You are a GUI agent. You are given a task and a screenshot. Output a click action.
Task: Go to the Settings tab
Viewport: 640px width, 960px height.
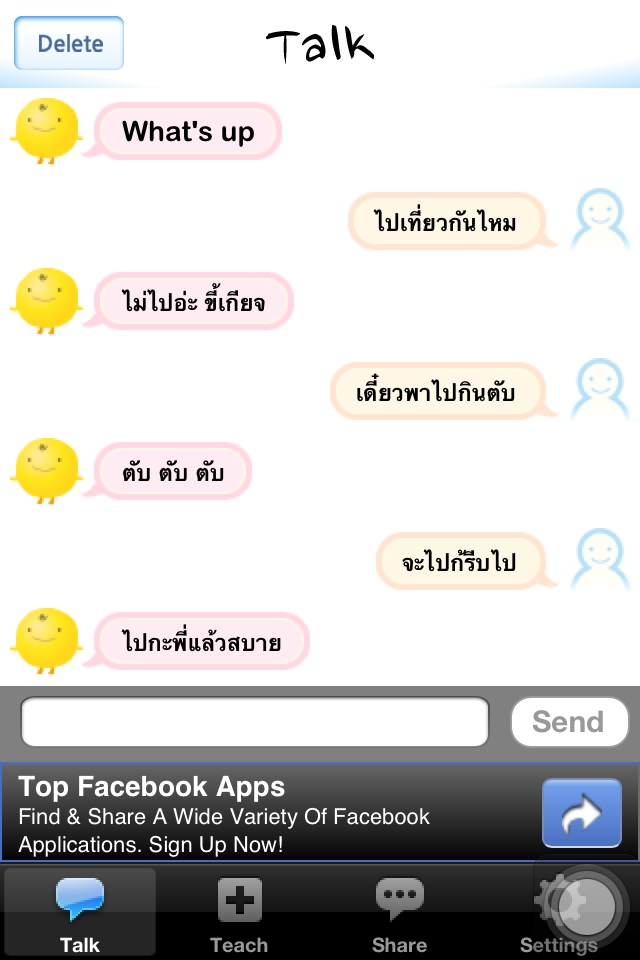coord(558,913)
